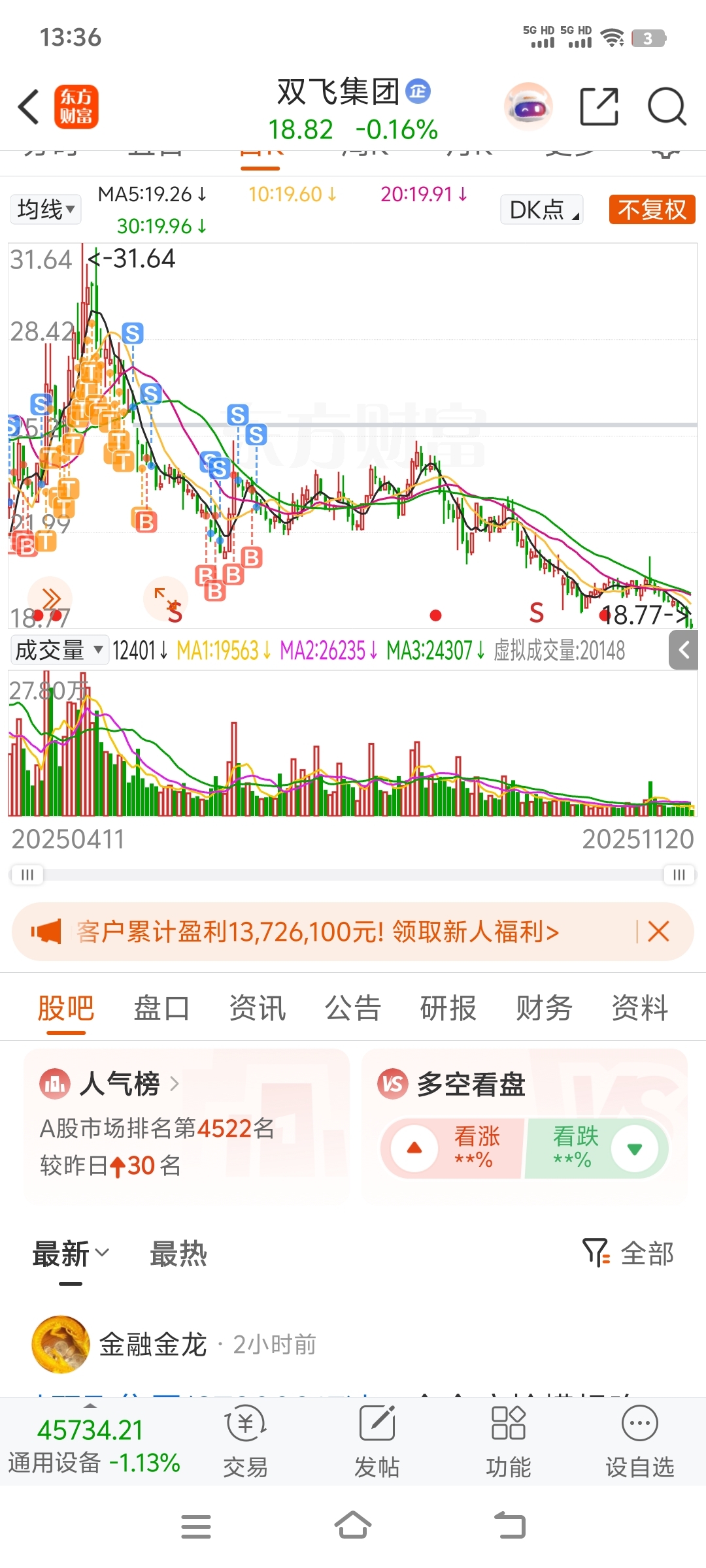Open the AI robot assistant
This screenshot has height=1568, width=706.
point(528,106)
